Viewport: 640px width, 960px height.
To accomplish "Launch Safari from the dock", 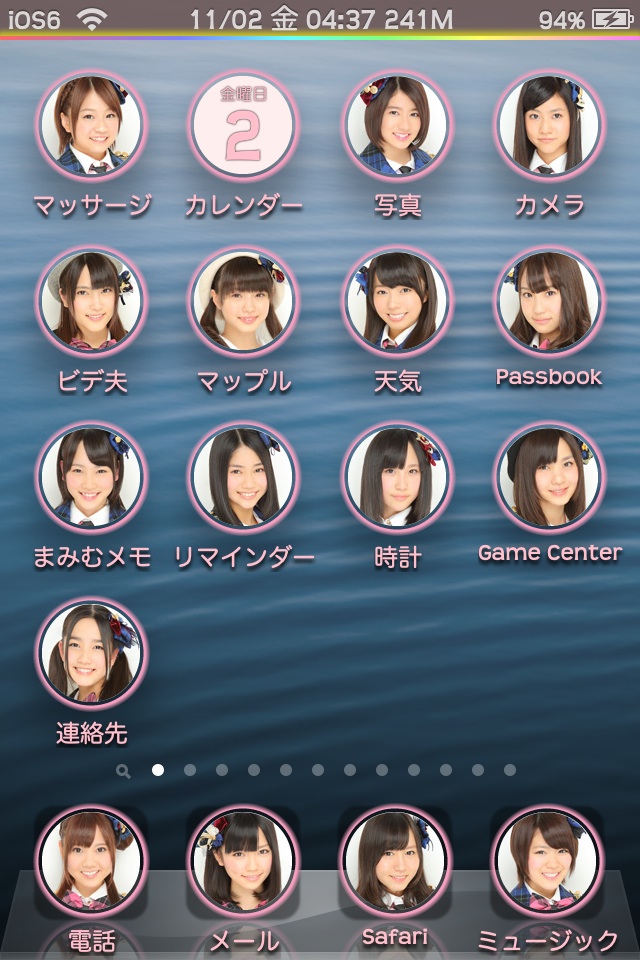I will 395,861.
